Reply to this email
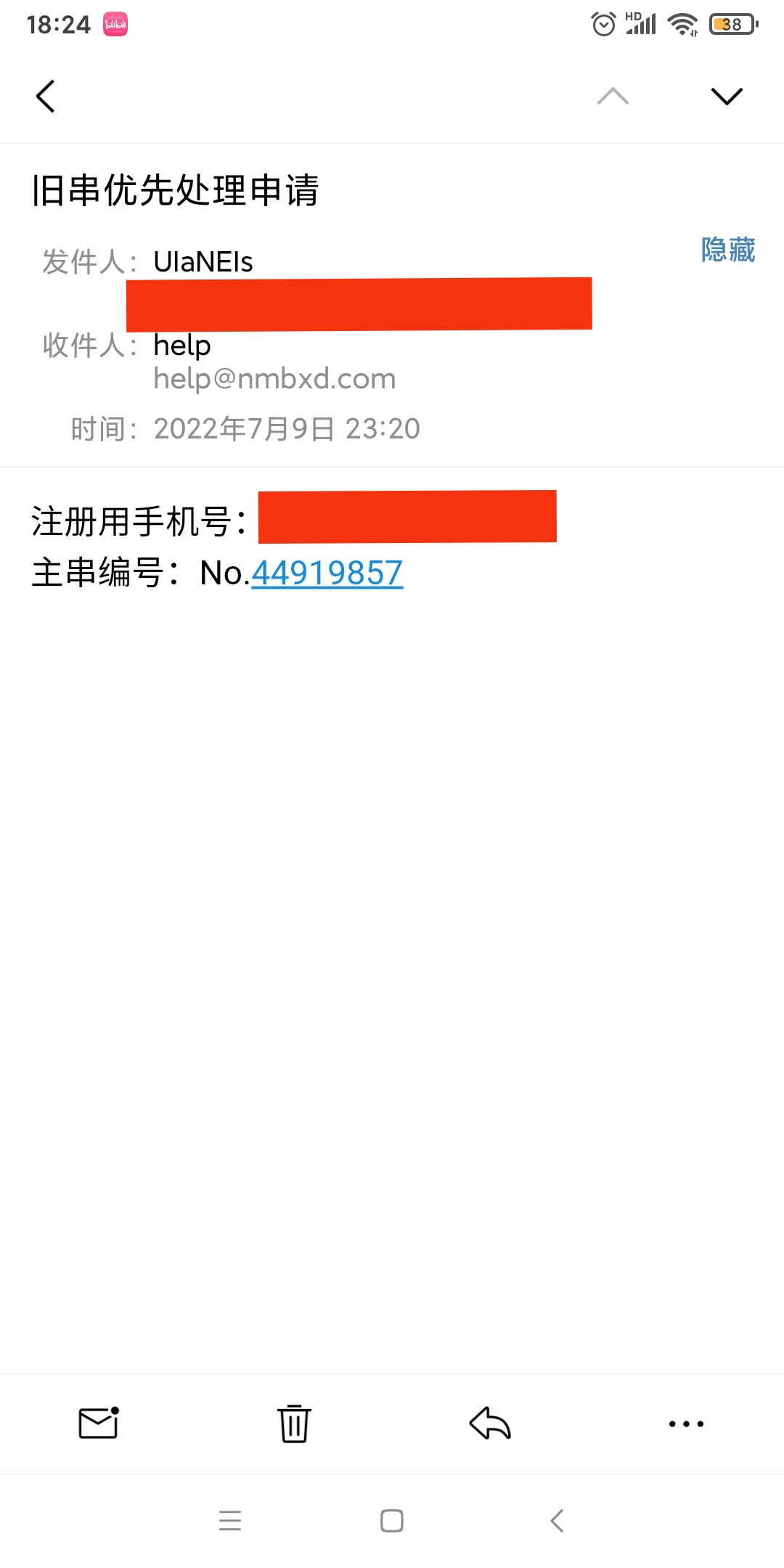The image size is (784, 1568). tap(490, 1423)
